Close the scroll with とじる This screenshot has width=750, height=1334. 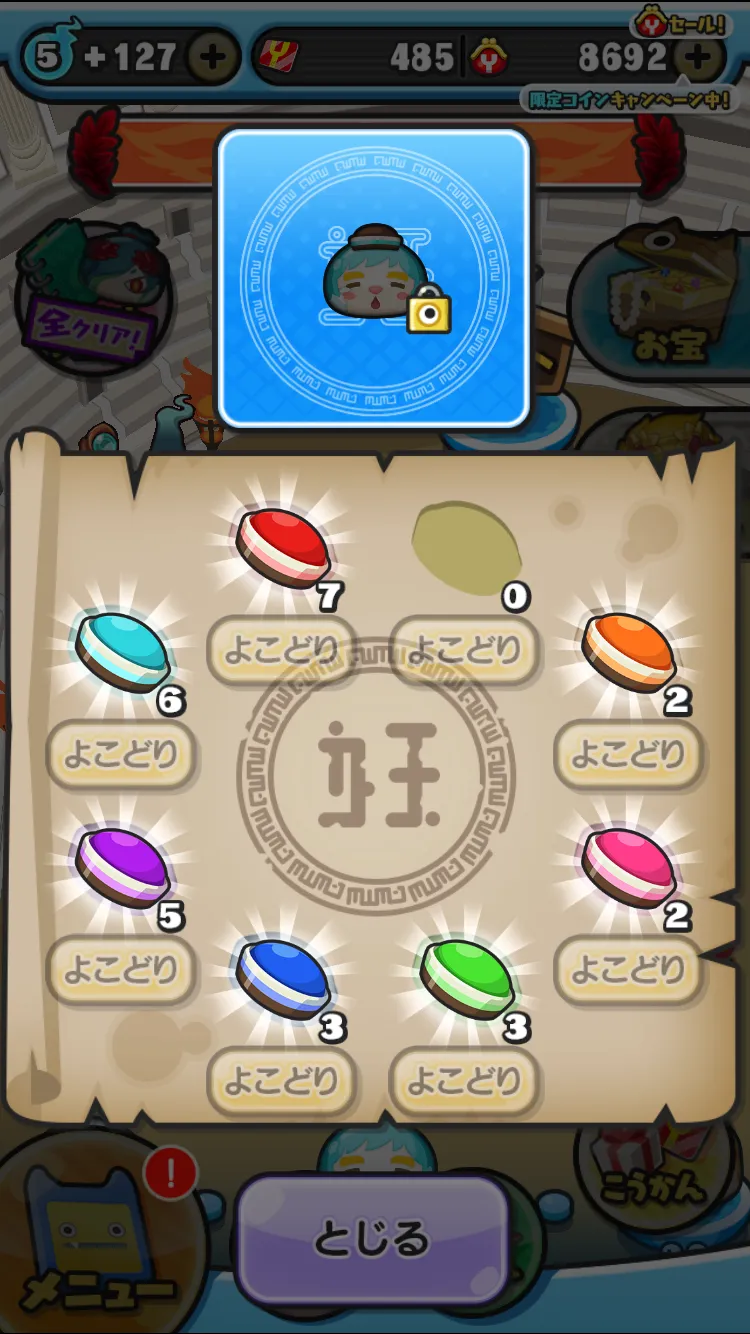(372, 1240)
